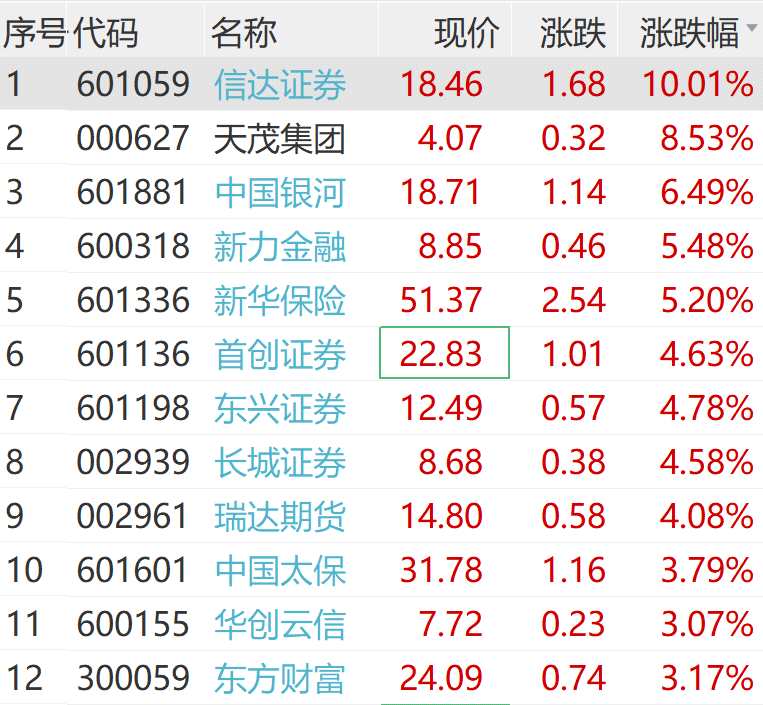This screenshot has height=705, width=763.
Task: Open 东方财富 stock details
Action: click(280, 679)
